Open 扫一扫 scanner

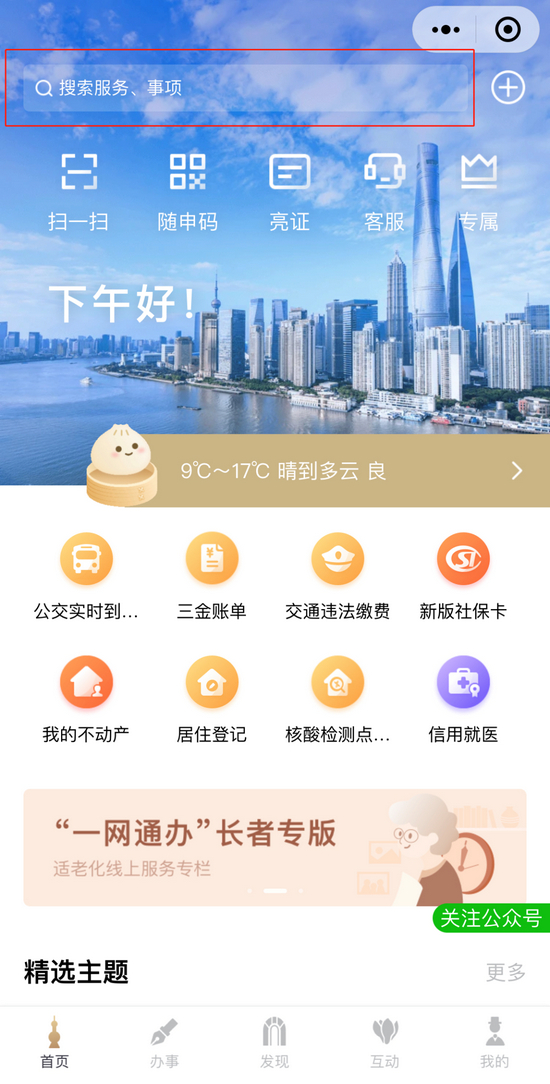pos(78,191)
